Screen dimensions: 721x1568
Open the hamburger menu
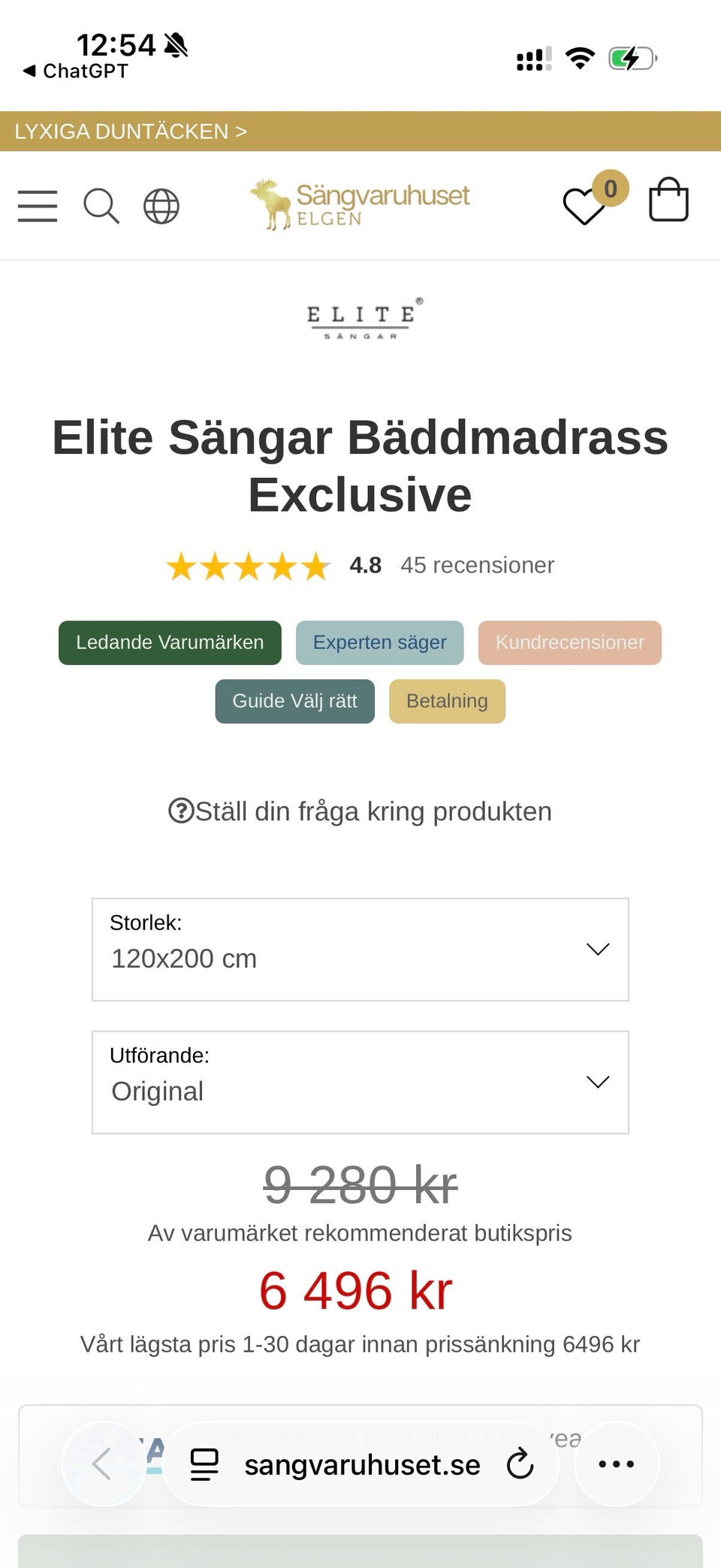[x=38, y=206]
